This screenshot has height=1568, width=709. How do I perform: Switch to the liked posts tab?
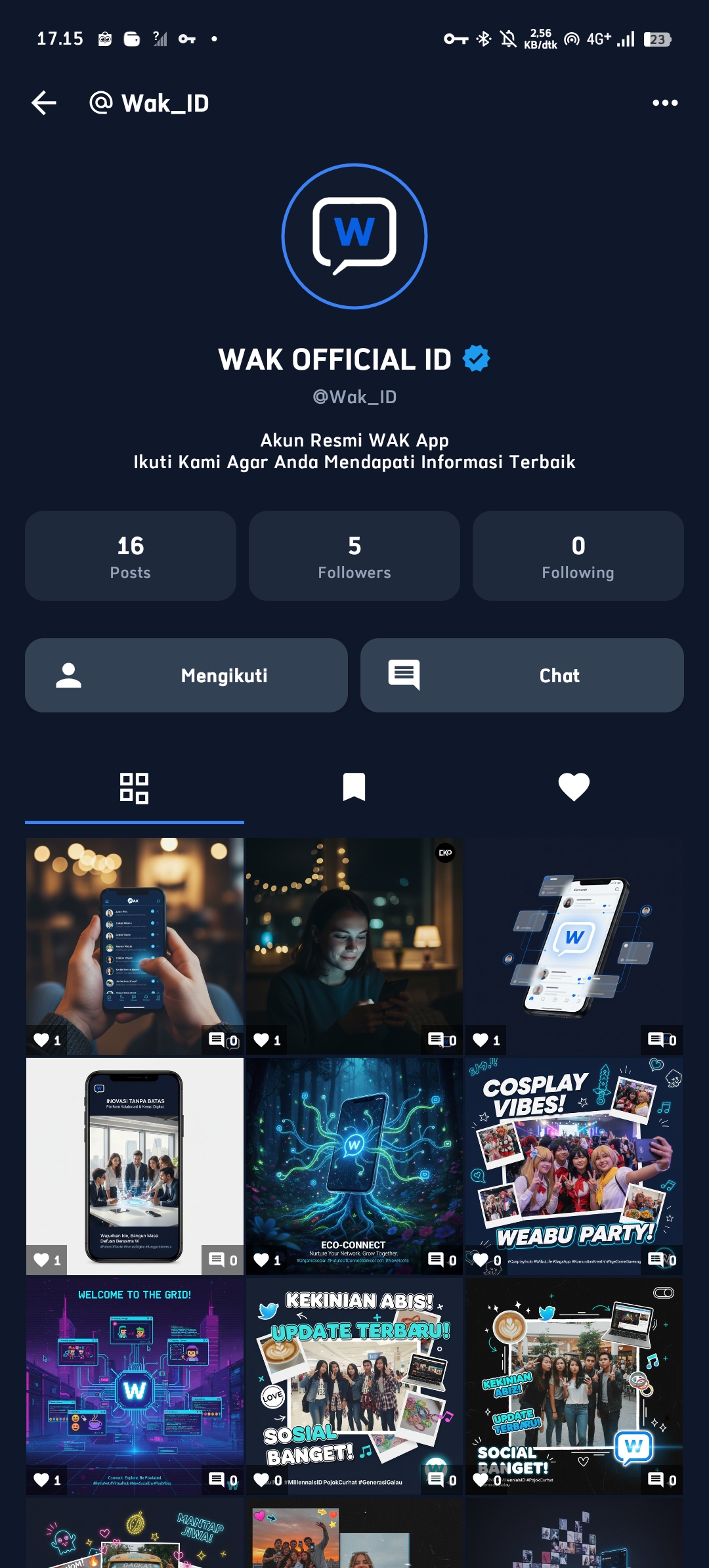(574, 787)
